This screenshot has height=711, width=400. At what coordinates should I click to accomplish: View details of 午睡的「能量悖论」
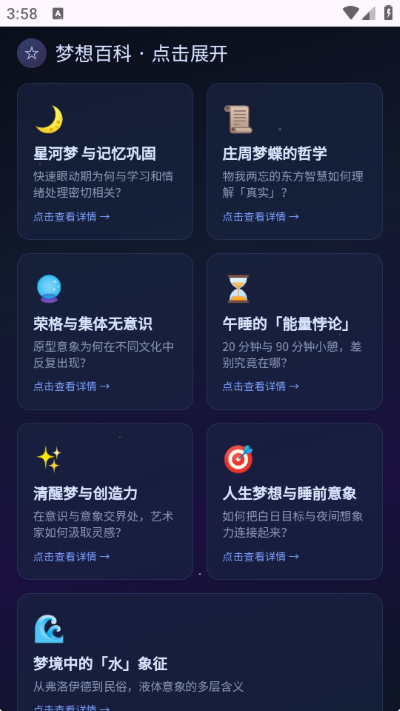click(294, 331)
